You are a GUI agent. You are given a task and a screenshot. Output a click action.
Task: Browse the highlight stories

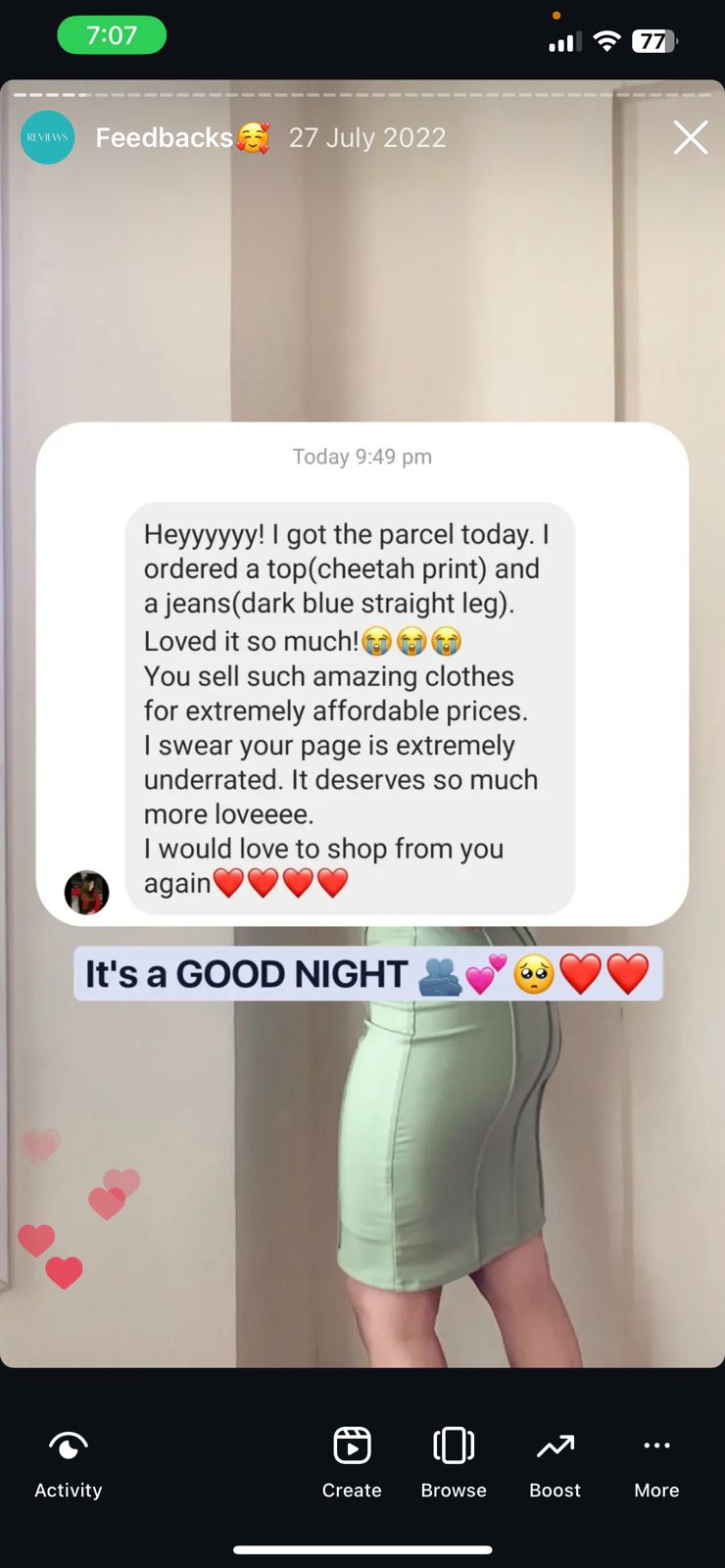454,1462
